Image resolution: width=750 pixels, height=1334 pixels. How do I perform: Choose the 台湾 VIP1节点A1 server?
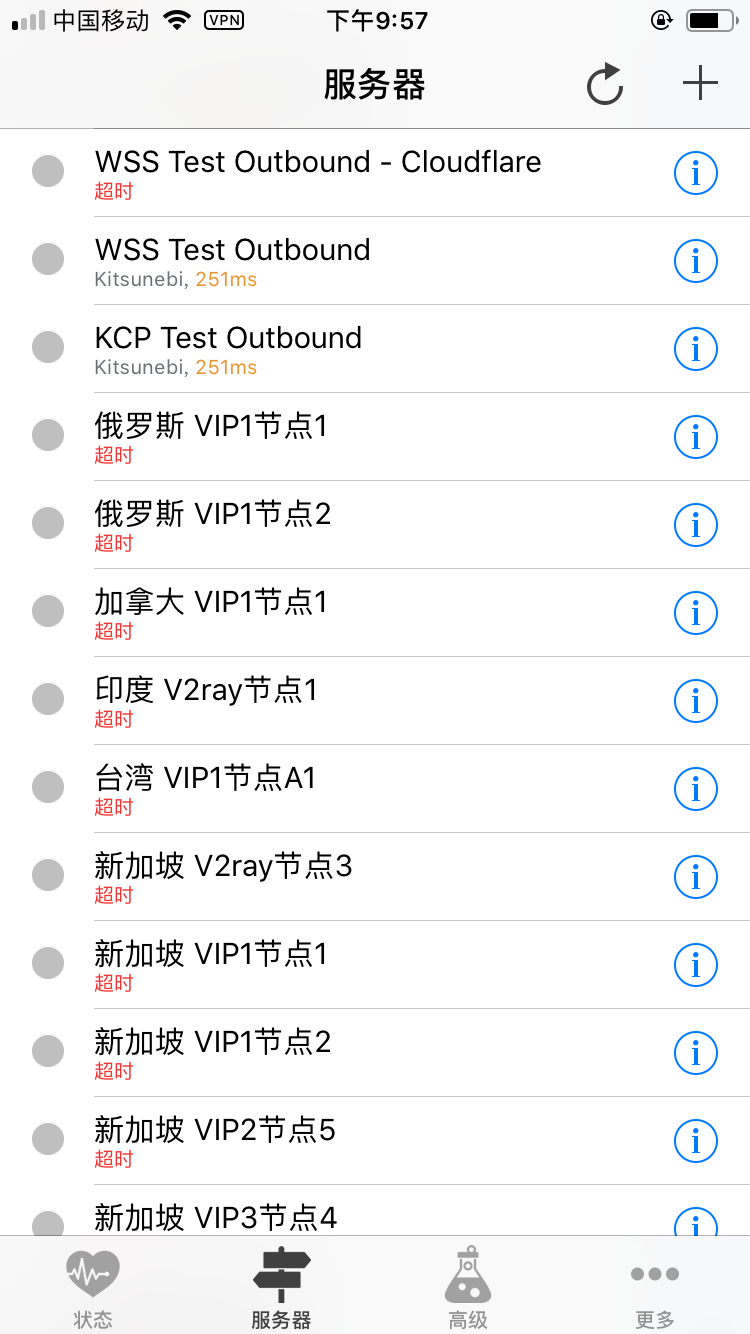[375, 789]
